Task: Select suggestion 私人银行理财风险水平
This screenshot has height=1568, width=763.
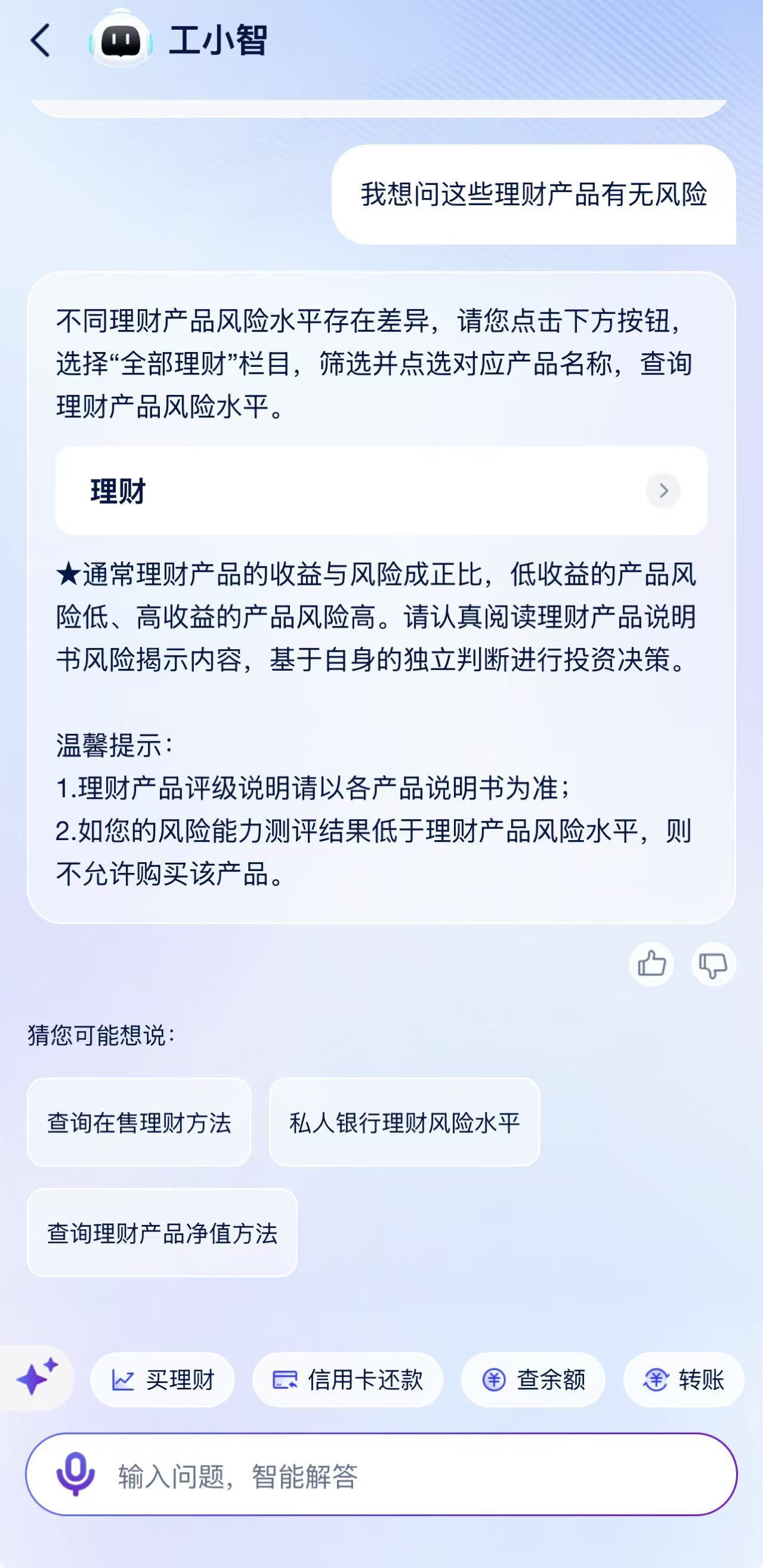Action: tap(404, 1122)
